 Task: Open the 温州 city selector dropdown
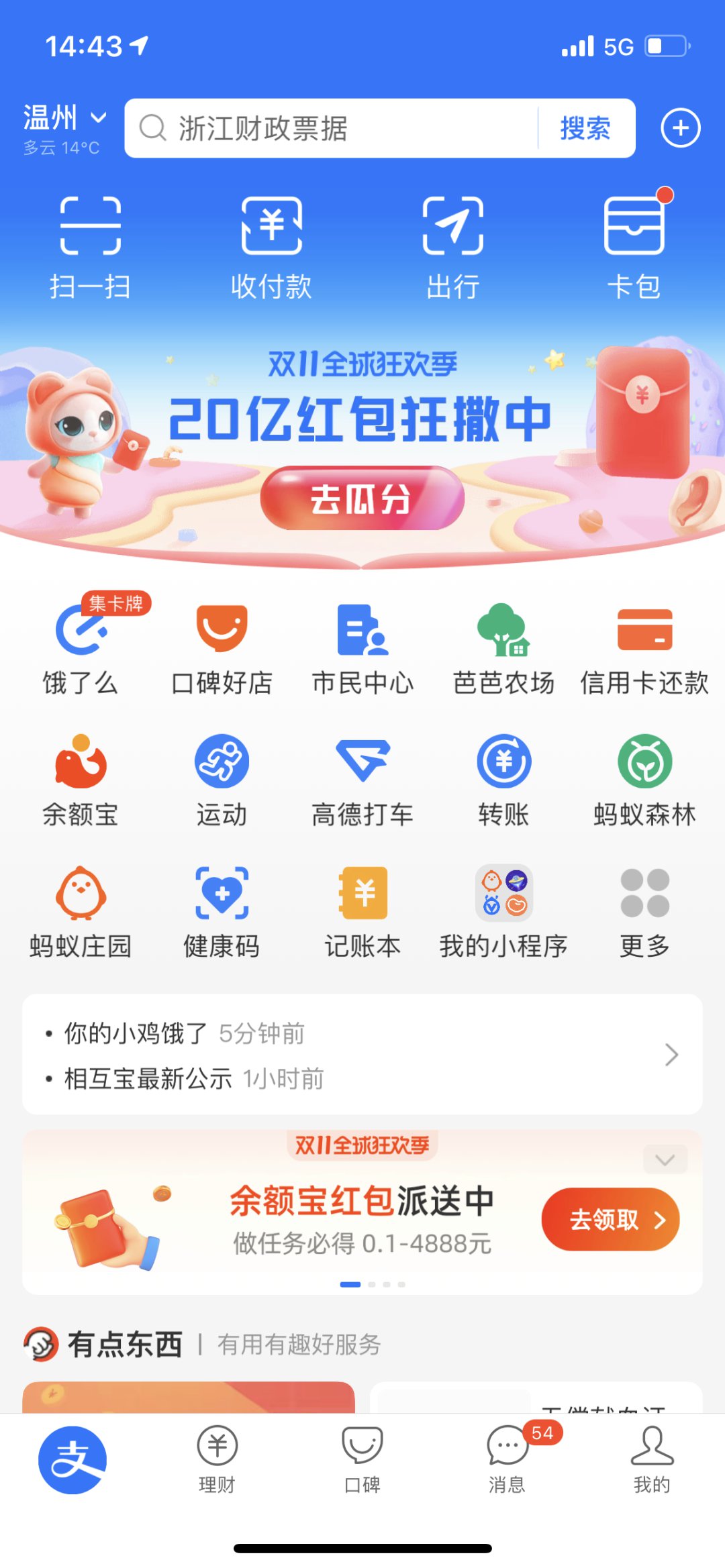point(64,119)
